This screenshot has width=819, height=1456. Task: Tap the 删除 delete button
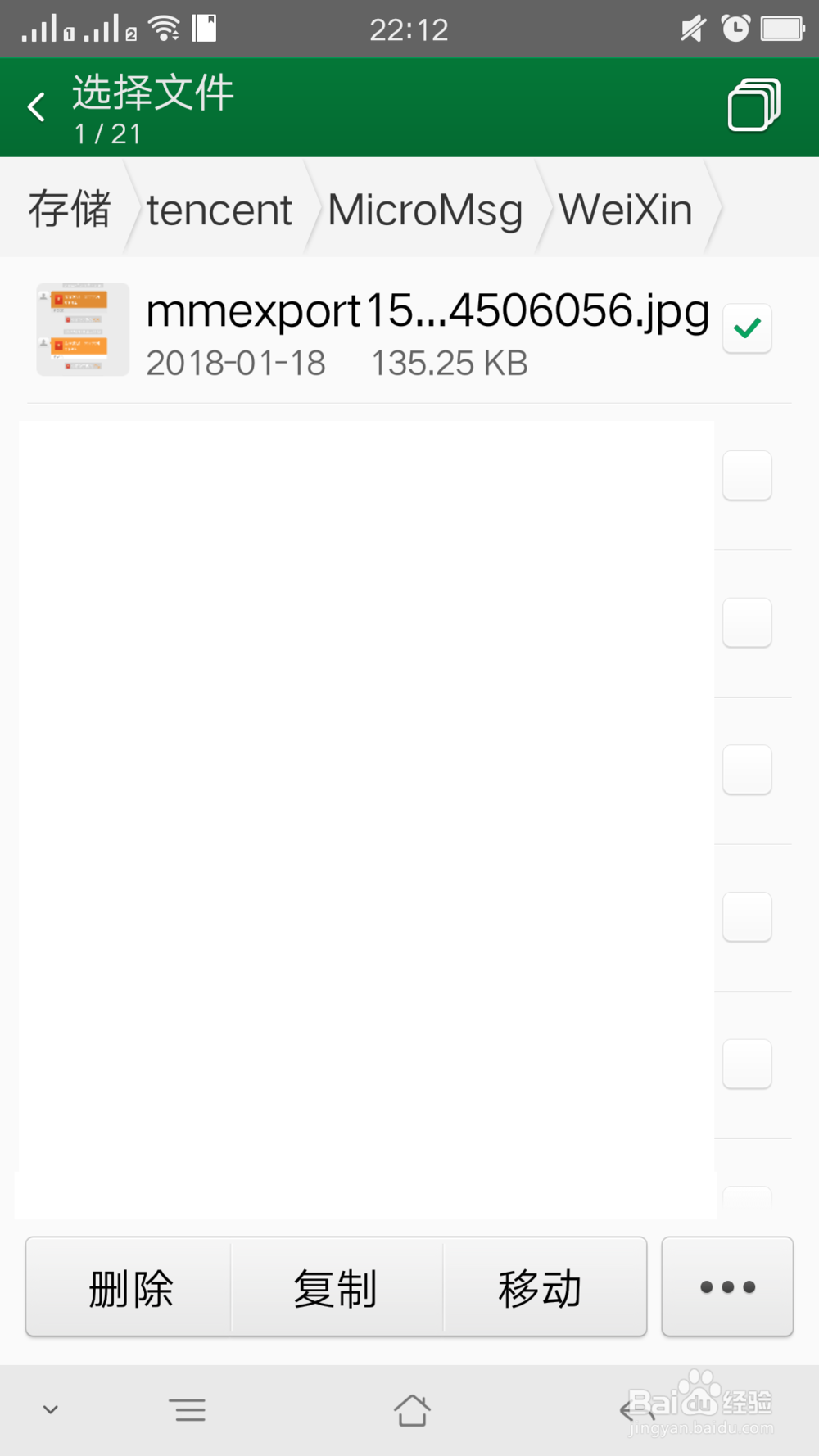pos(129,1286)
